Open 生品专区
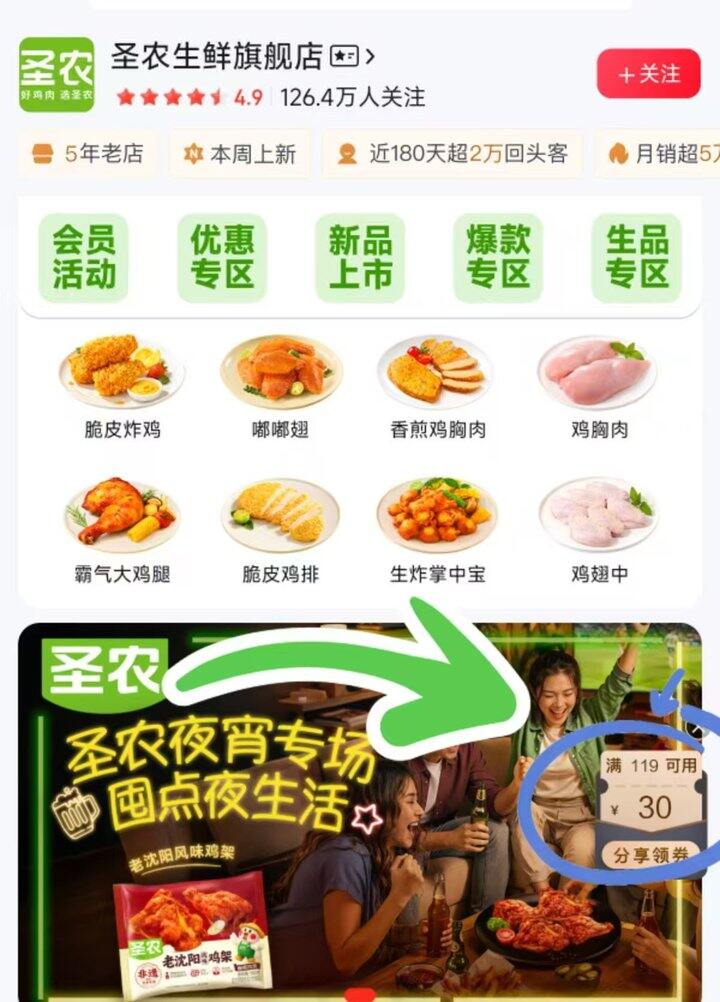Image resolution: width=720 pixels, height=1002 pixels. click(x=637, y=258)
